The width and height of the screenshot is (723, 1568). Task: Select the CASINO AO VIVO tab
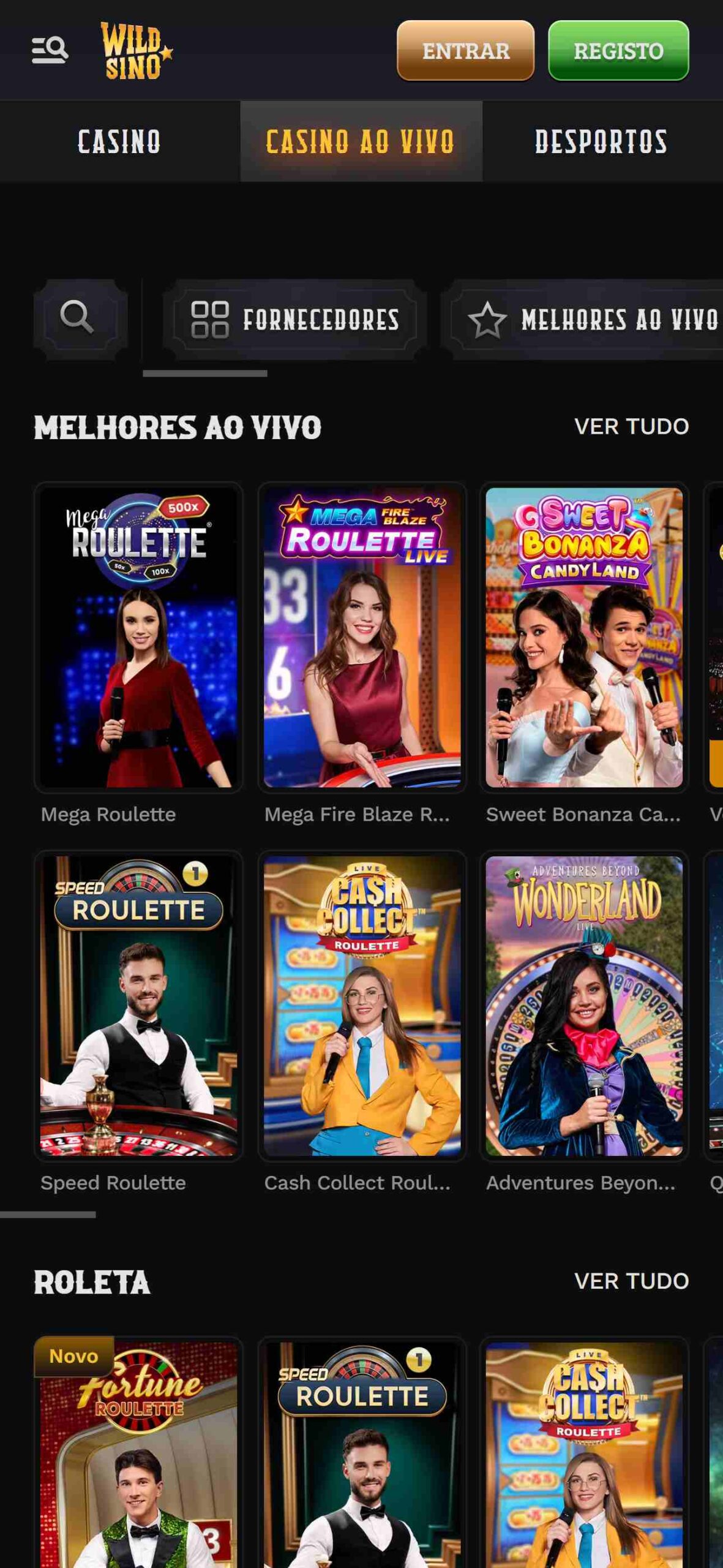[x=361, y=141]
